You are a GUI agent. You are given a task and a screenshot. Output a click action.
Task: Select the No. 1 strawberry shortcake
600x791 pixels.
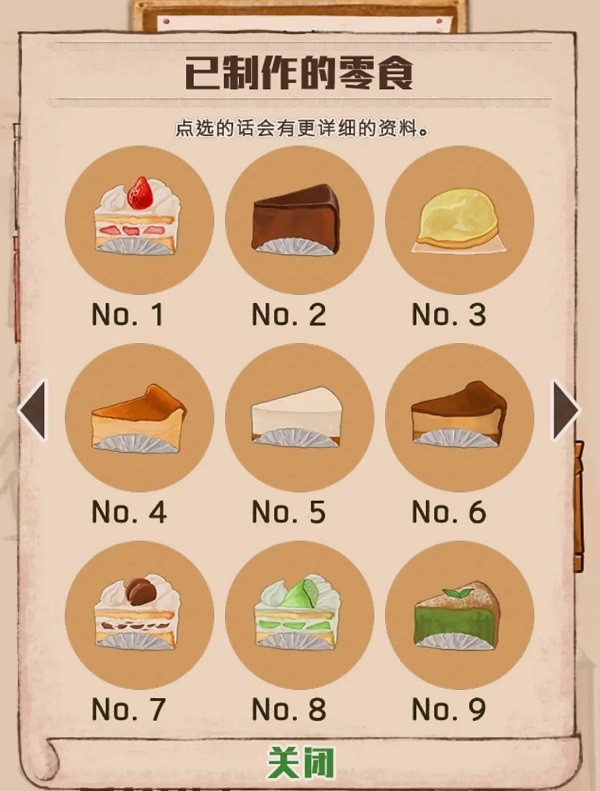tap(139, 219)
